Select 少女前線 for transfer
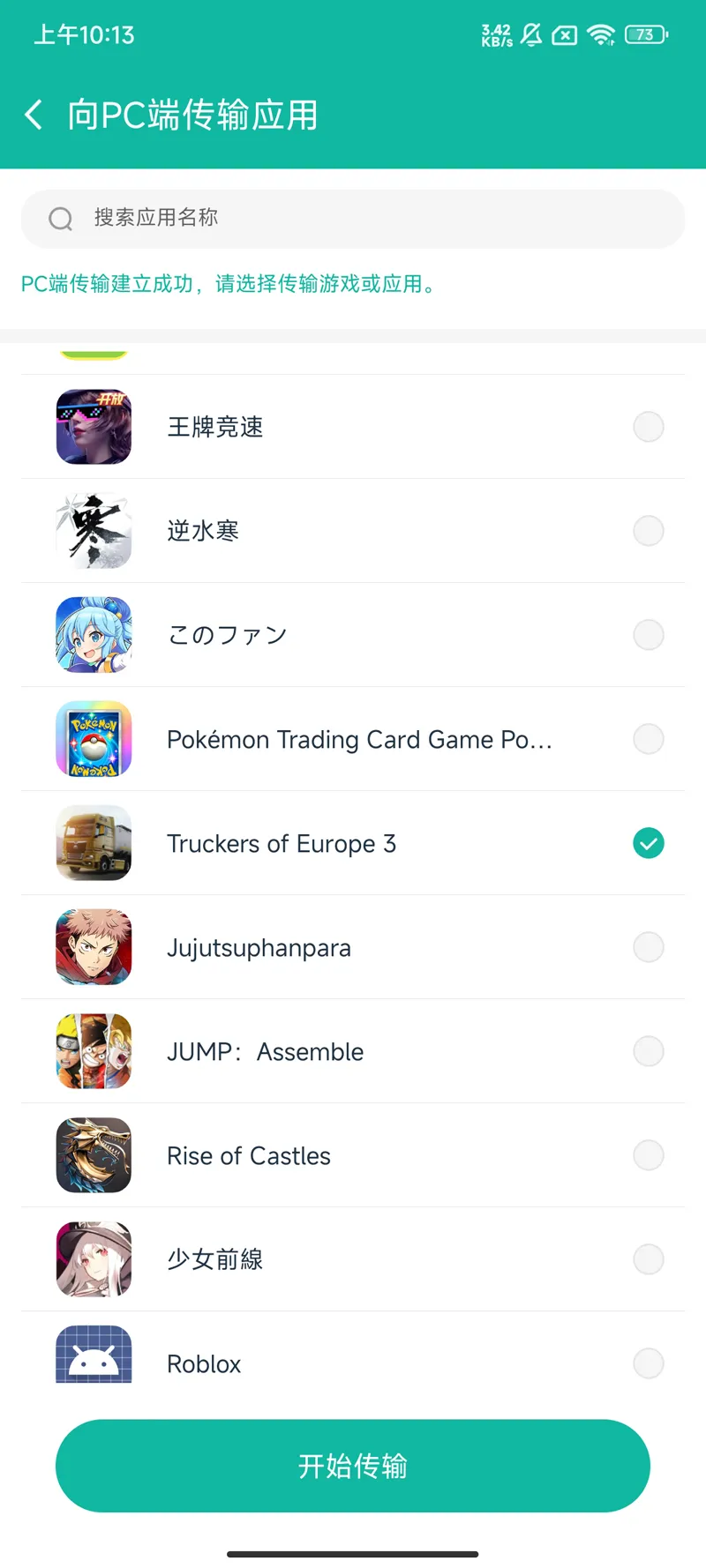The width and height of the screenshot is (706, 1568). (648, 1259)
